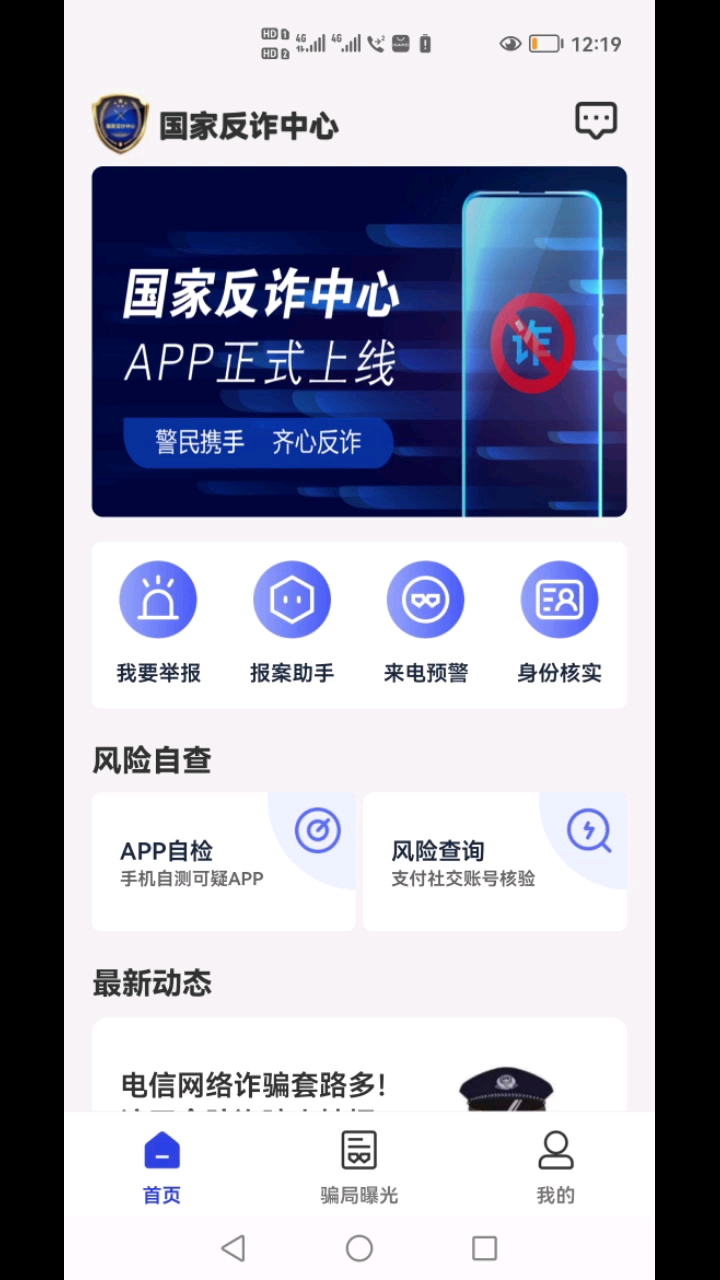Viewport: 720px width, 1280px height.
Task: Go to the 我的 tab
Action: click(556, 1166)
